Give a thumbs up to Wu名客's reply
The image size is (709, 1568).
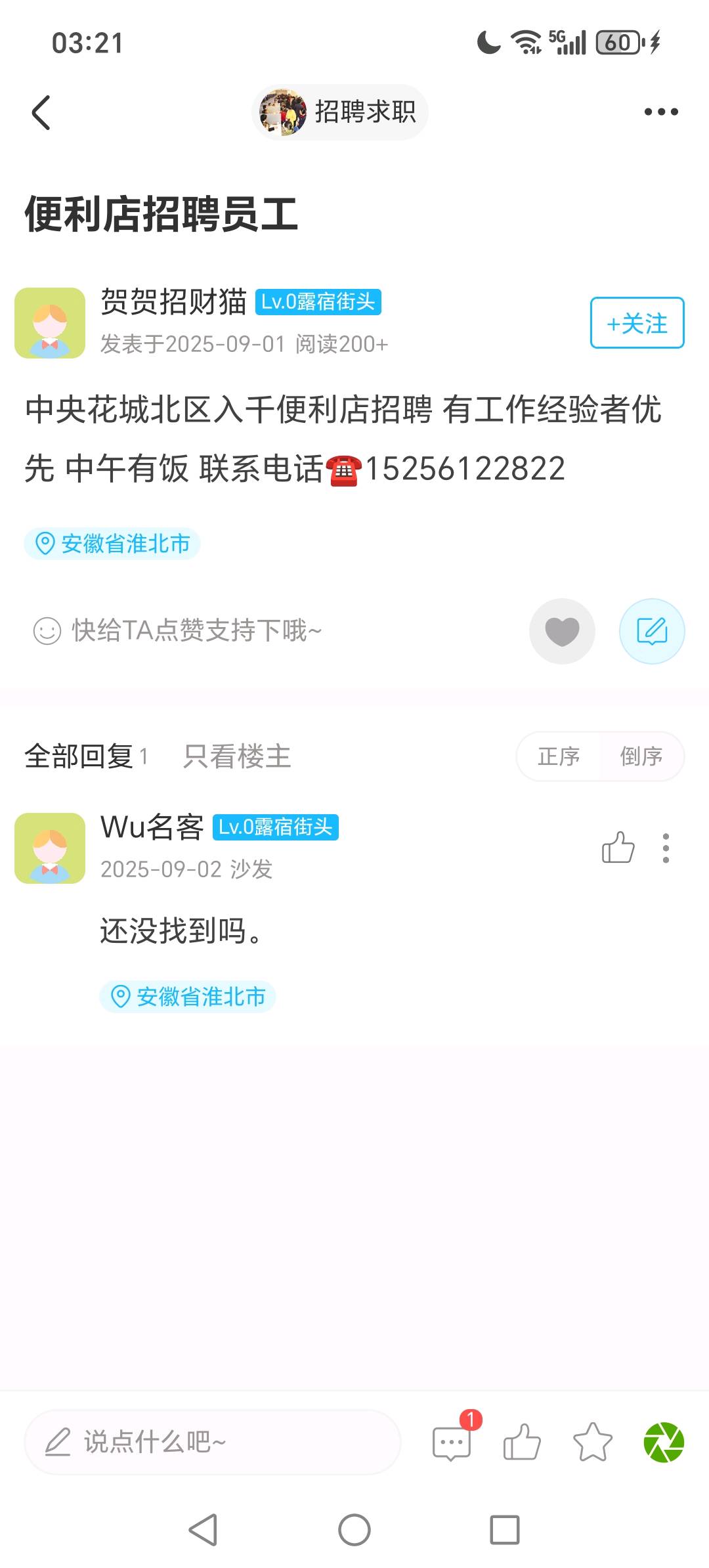pos(618,848)
